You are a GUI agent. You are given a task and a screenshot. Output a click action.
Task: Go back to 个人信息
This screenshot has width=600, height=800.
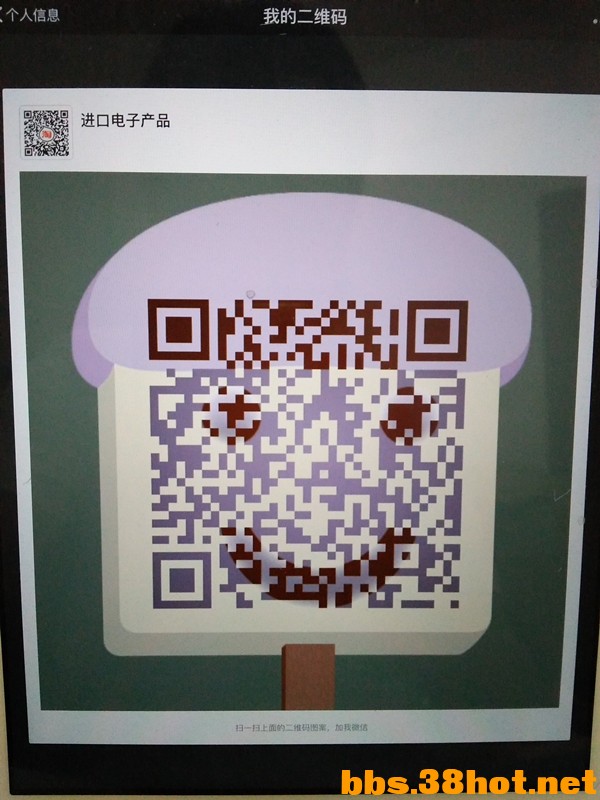(x=30, y=14)
